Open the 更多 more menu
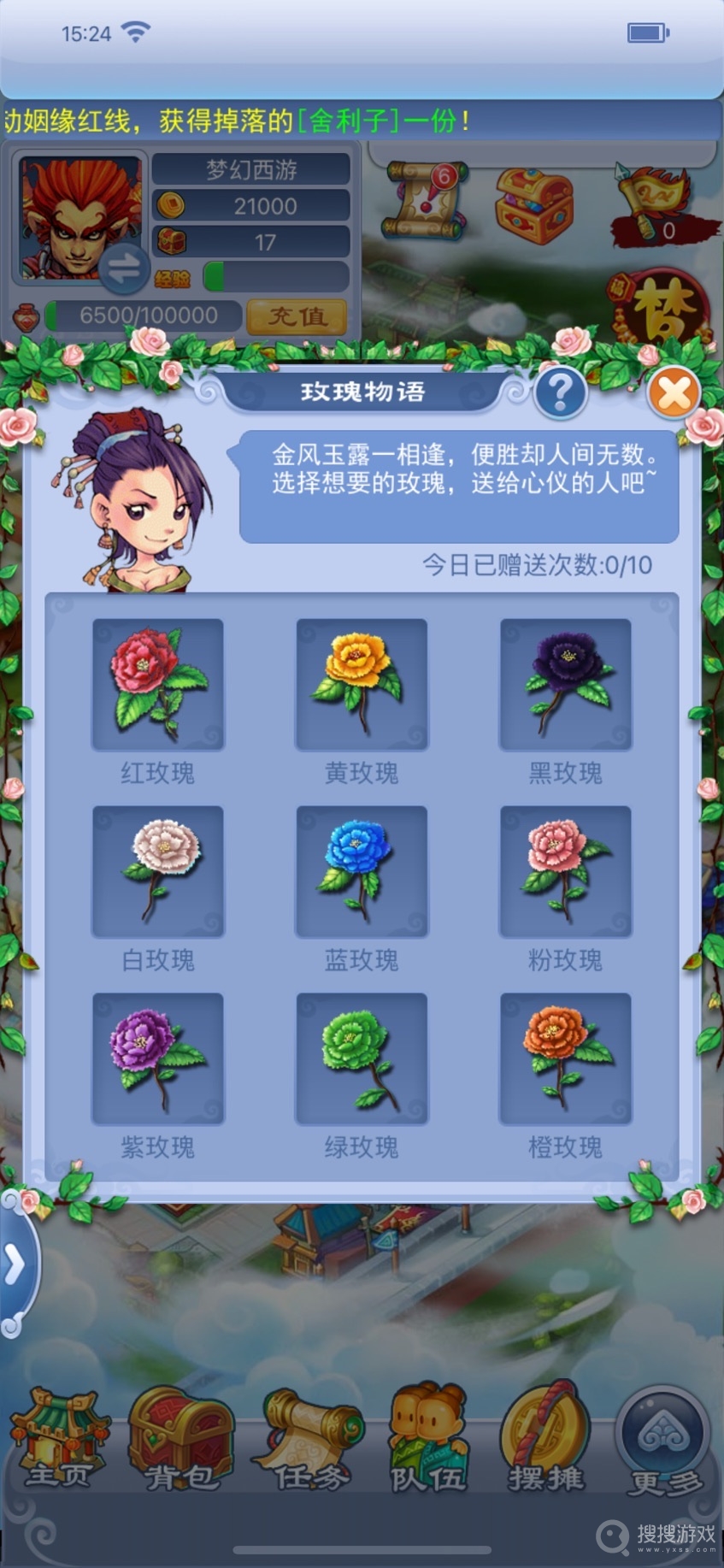The image size is (724, 1568). tap(663, 1441)
